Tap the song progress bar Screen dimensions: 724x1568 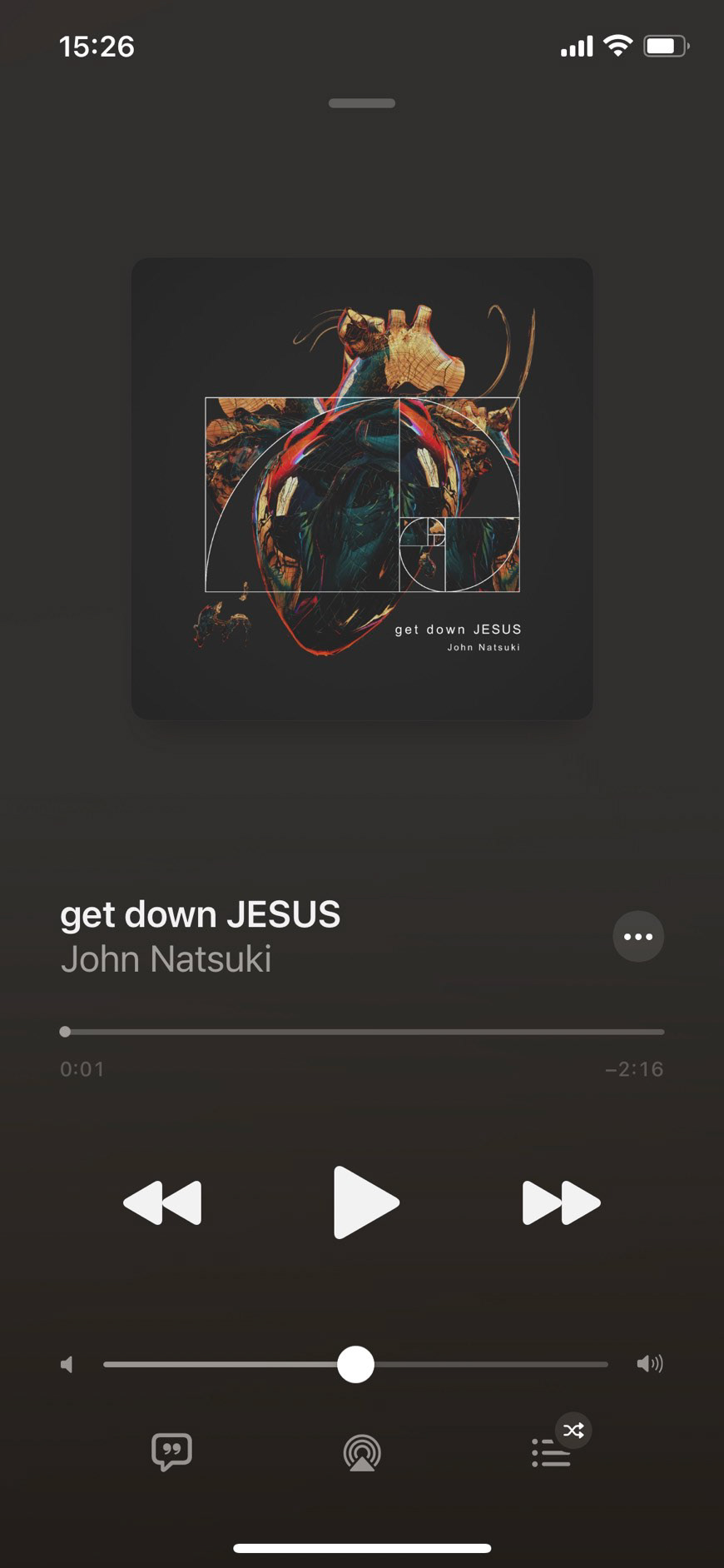coord(364,1032)
